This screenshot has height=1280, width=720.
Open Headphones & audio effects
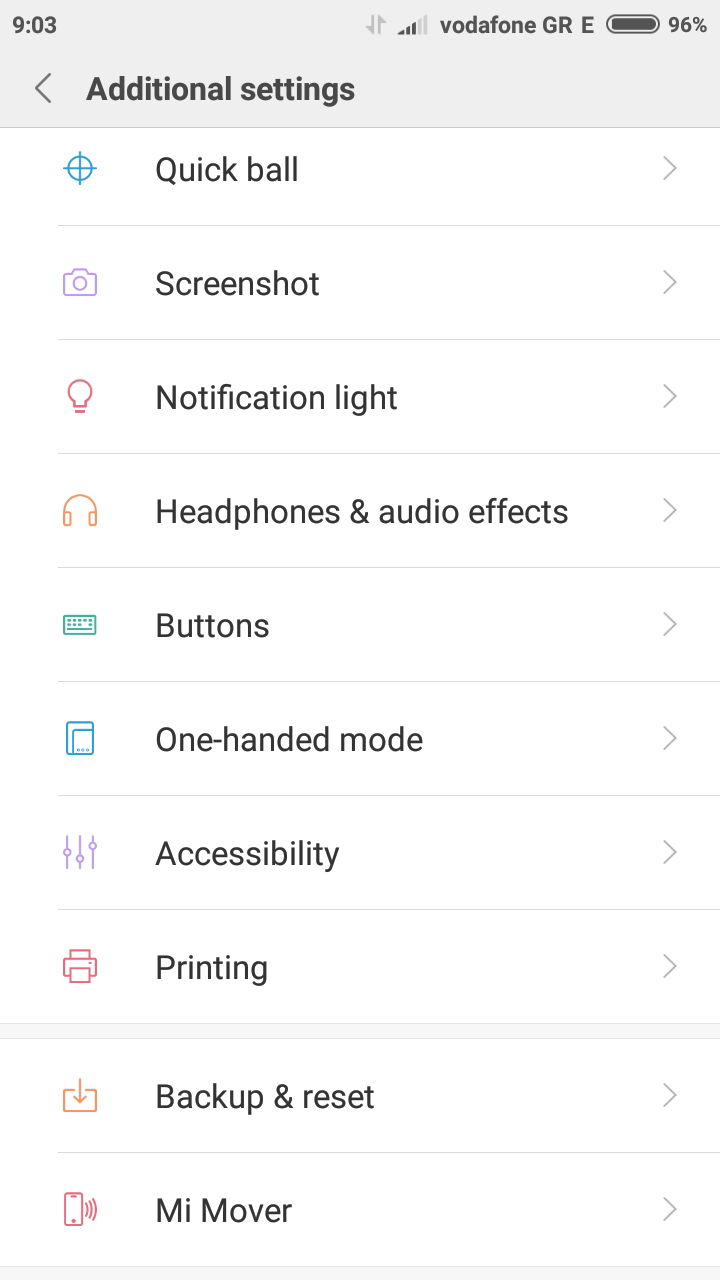360,512
